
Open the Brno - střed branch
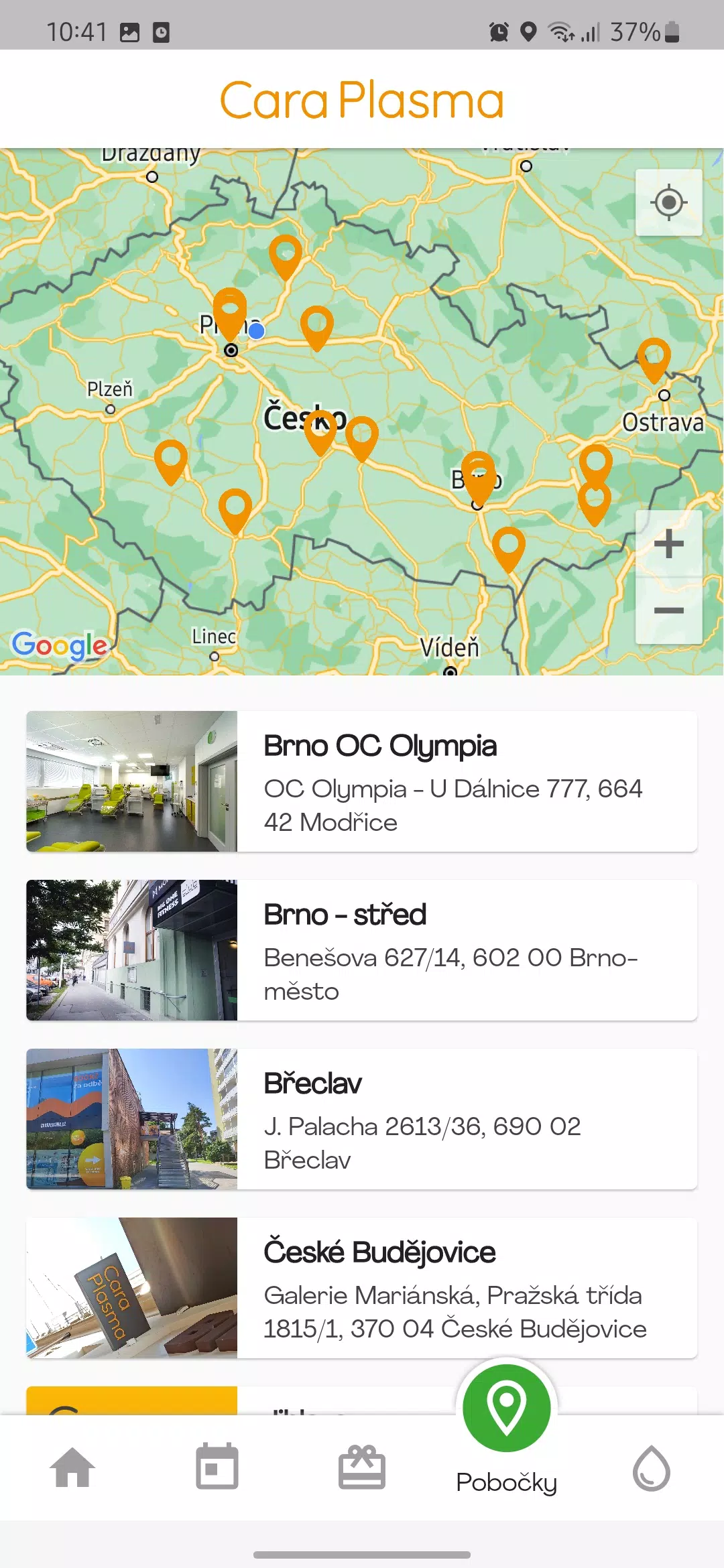[361, 950]
